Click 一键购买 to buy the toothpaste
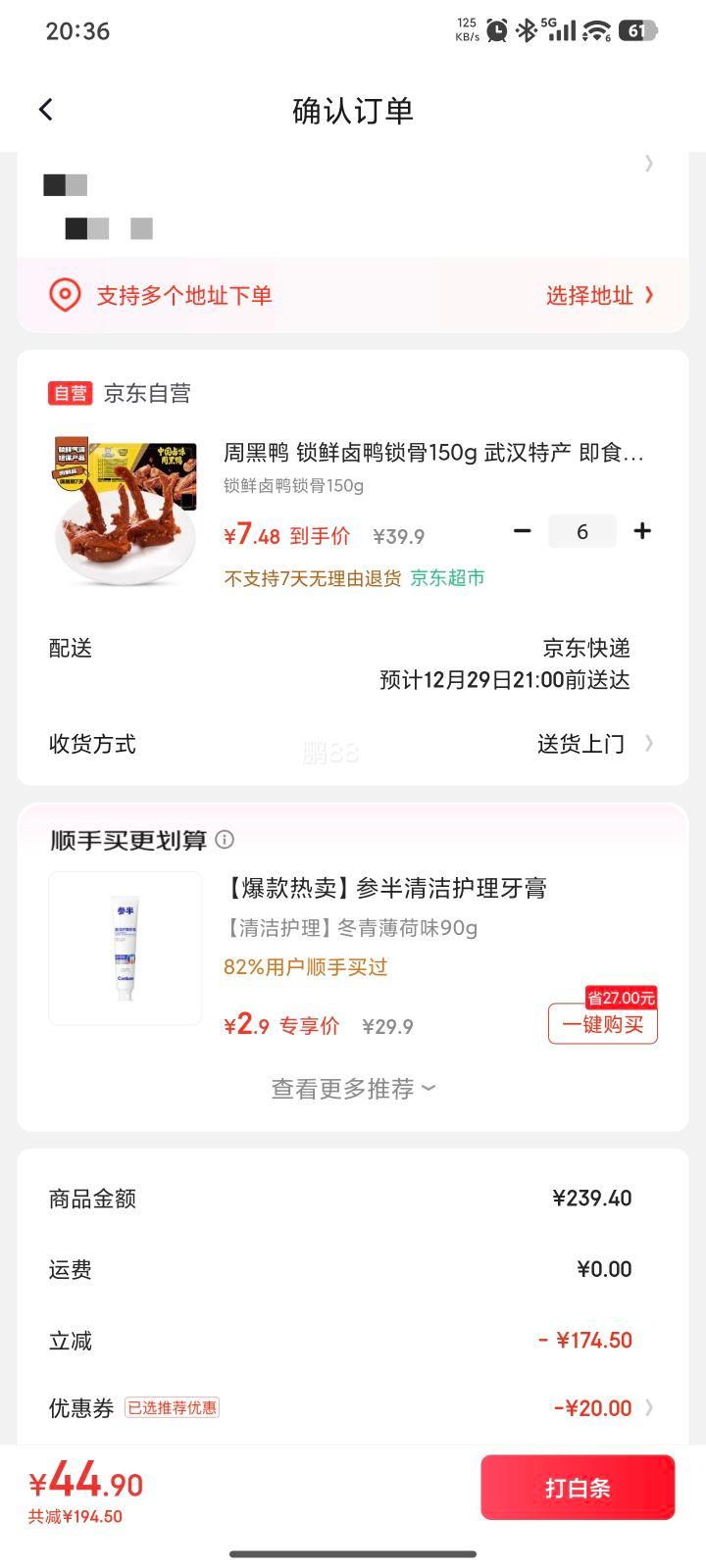This screenshot has height=1568, width=706. coord(601,1023)
